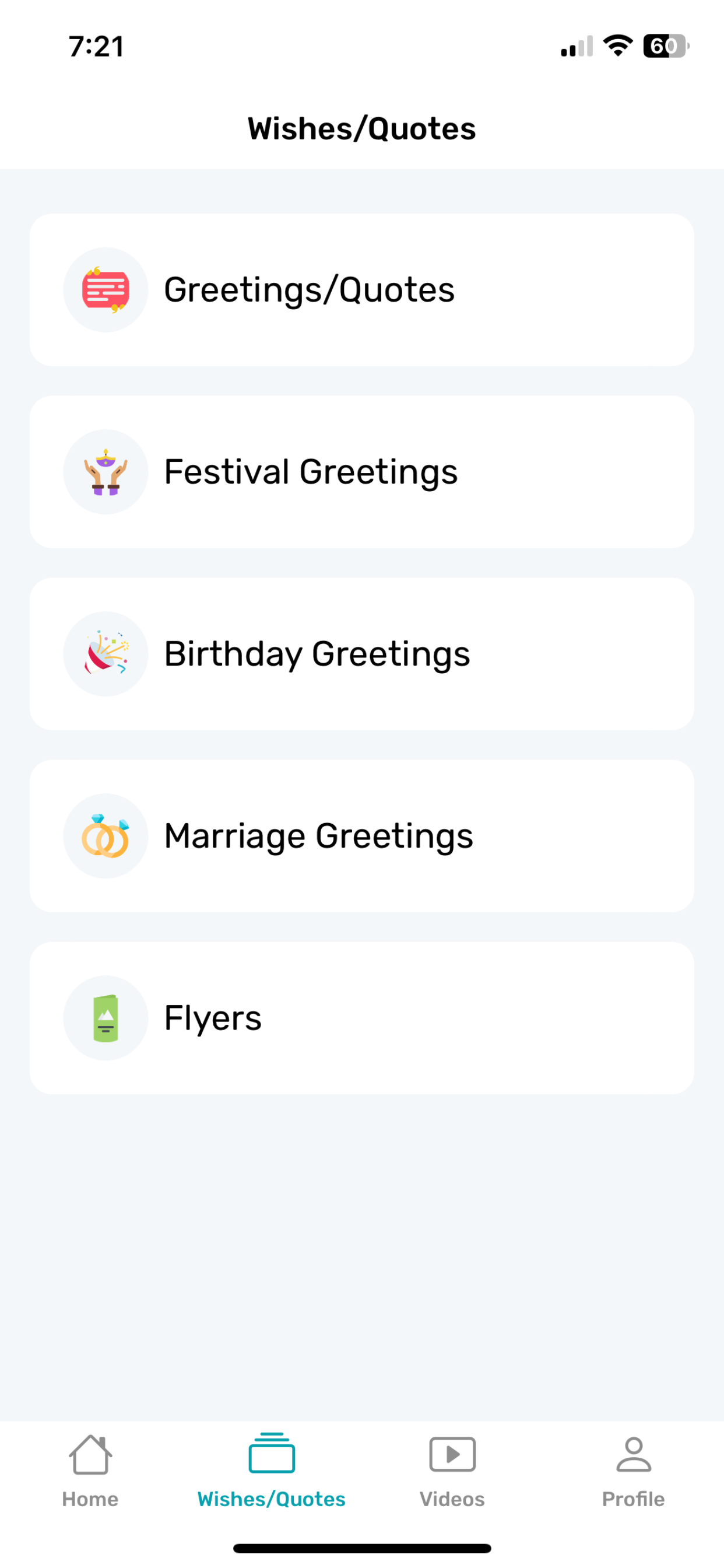Switch to the Profile tab
This screenshot has width=724, height=1568.
[x=633, y=1469]
